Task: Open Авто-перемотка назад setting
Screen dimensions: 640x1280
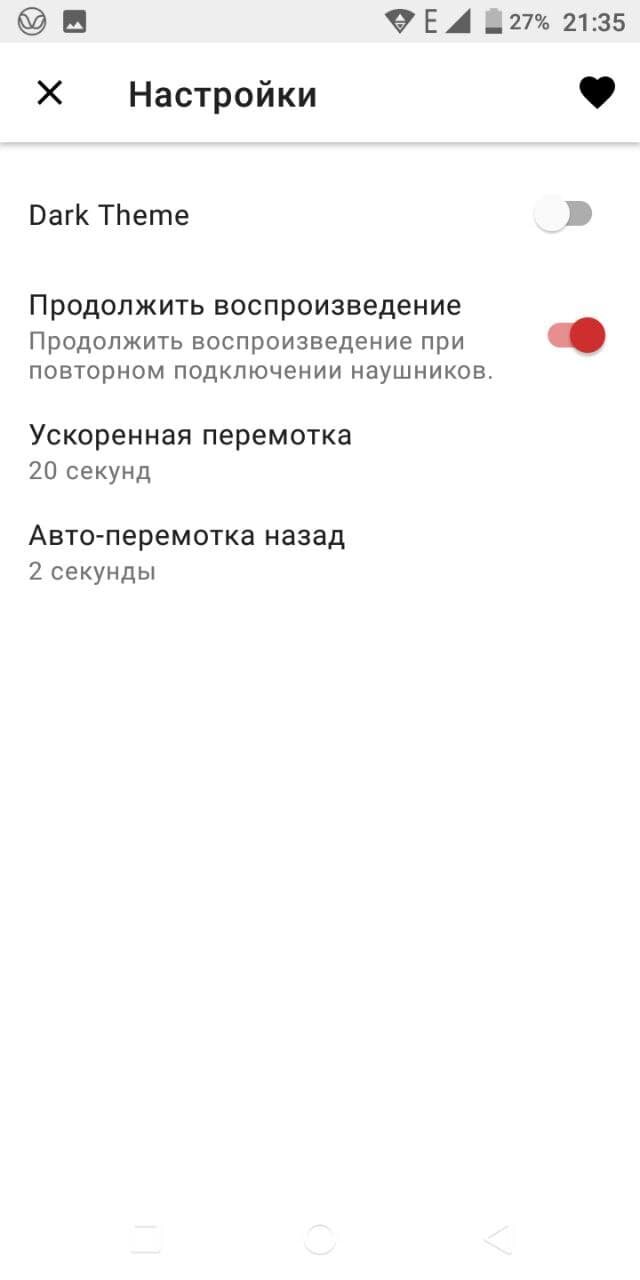Action: pos(320,553)
